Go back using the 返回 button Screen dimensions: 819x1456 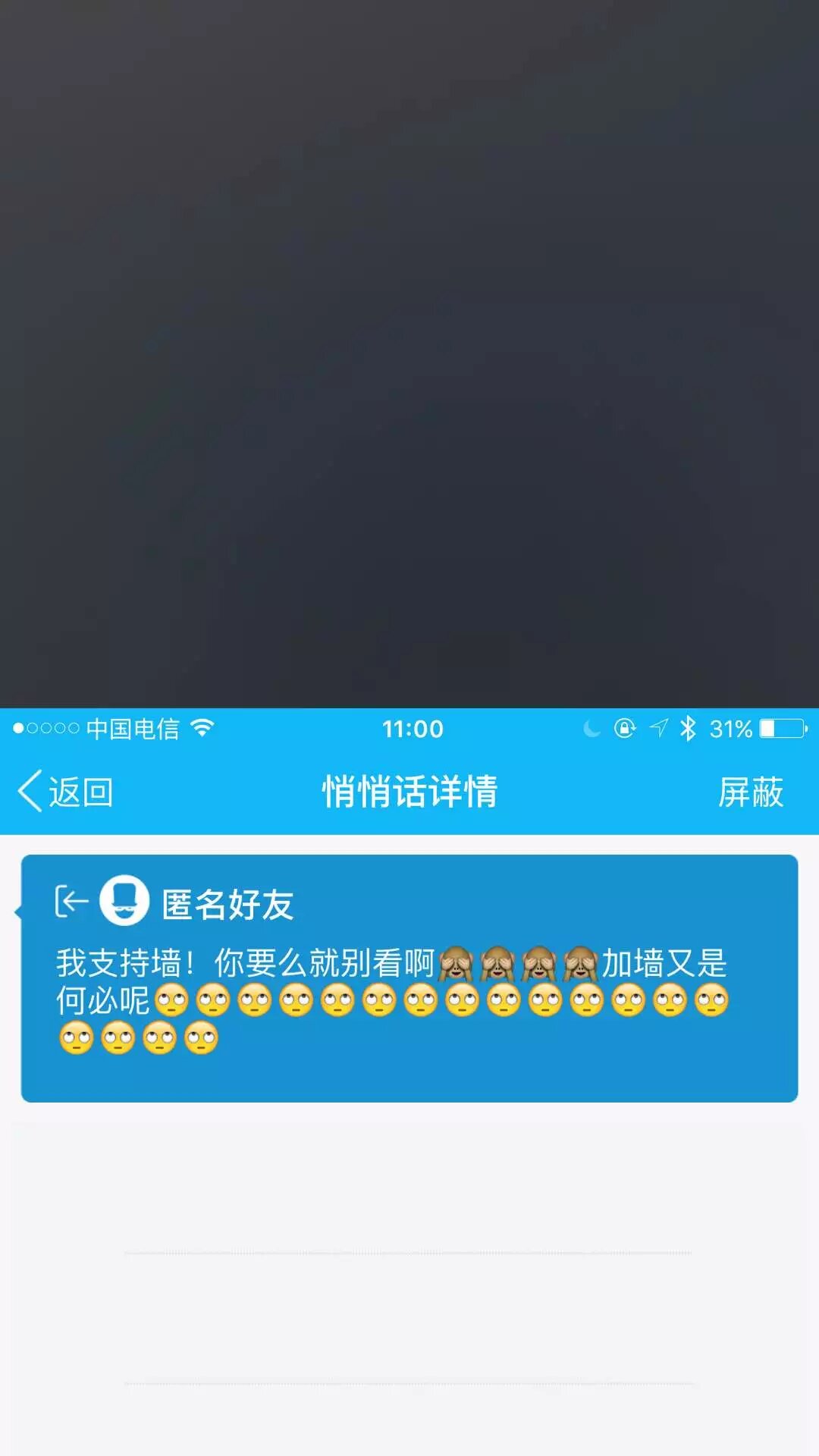(x=66, y=792)
